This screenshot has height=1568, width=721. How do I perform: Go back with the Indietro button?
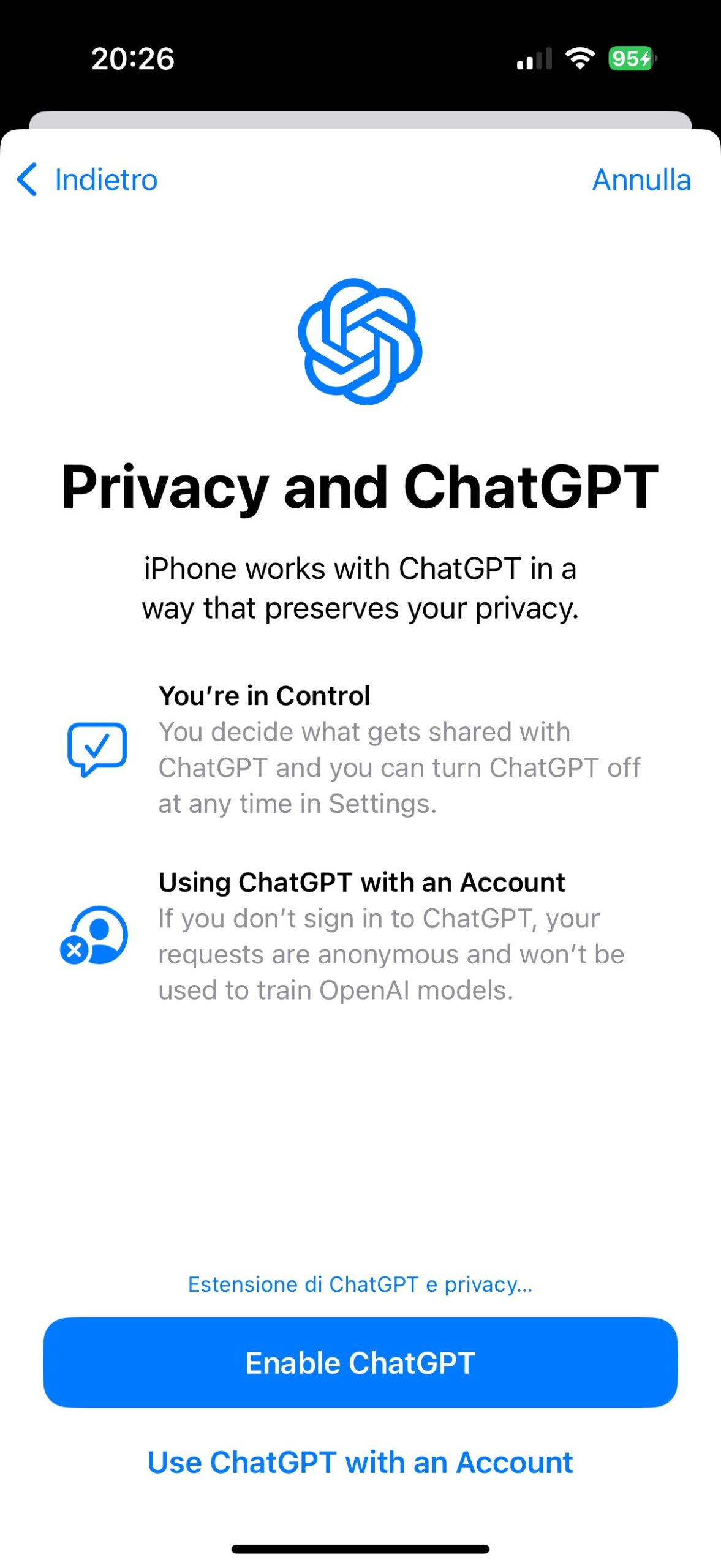(x=87, y=179)
